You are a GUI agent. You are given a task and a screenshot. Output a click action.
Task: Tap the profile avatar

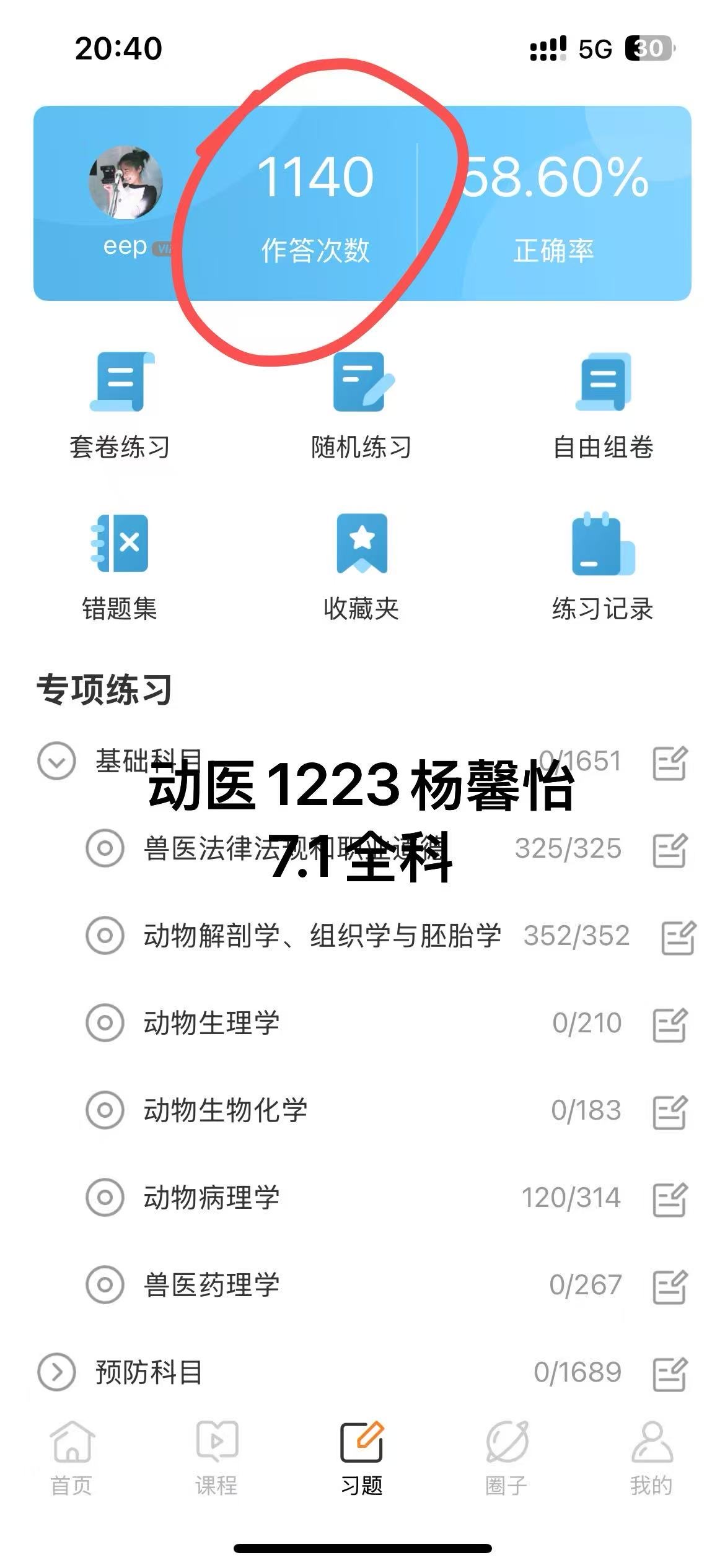tap(126, 183)
